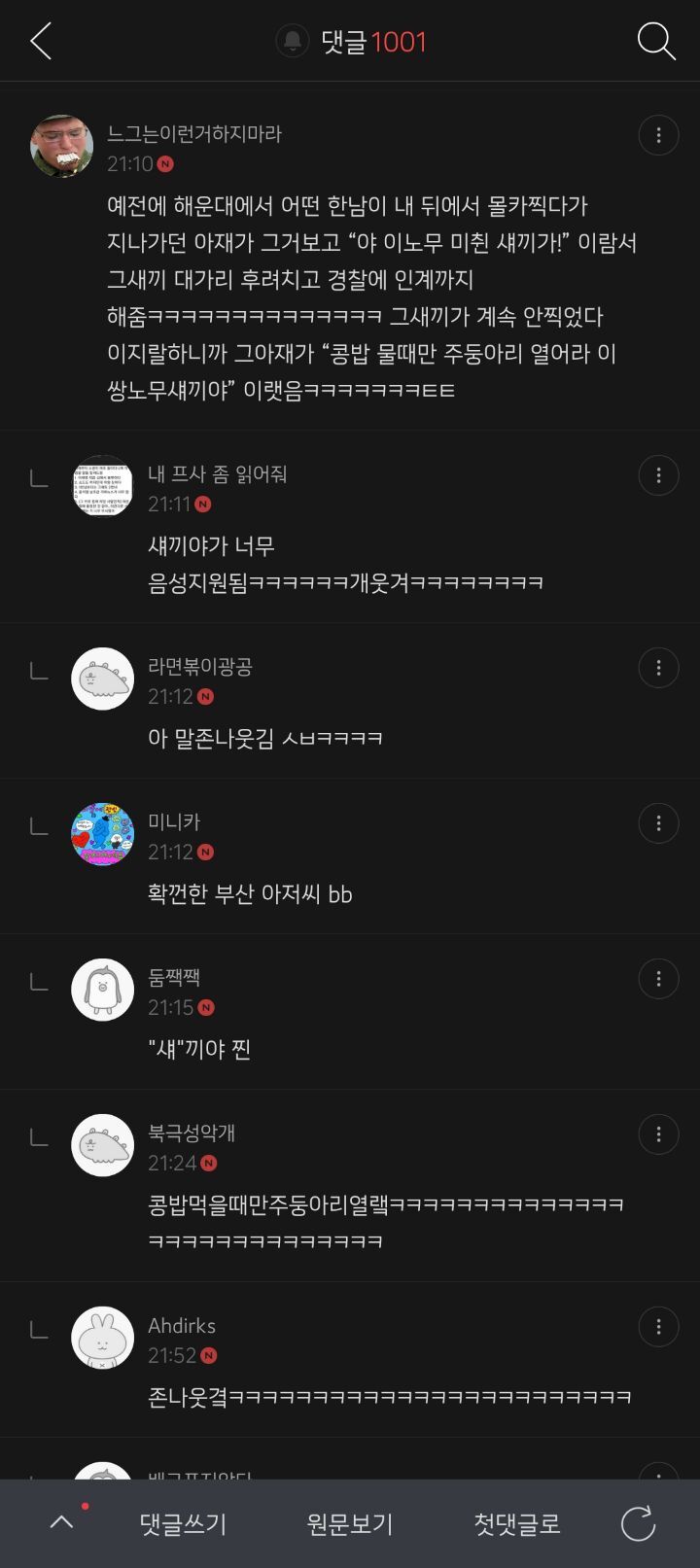Open the comment search magnifier
Viewport: 700px width, 1568px height.
(x=656, y=42)
